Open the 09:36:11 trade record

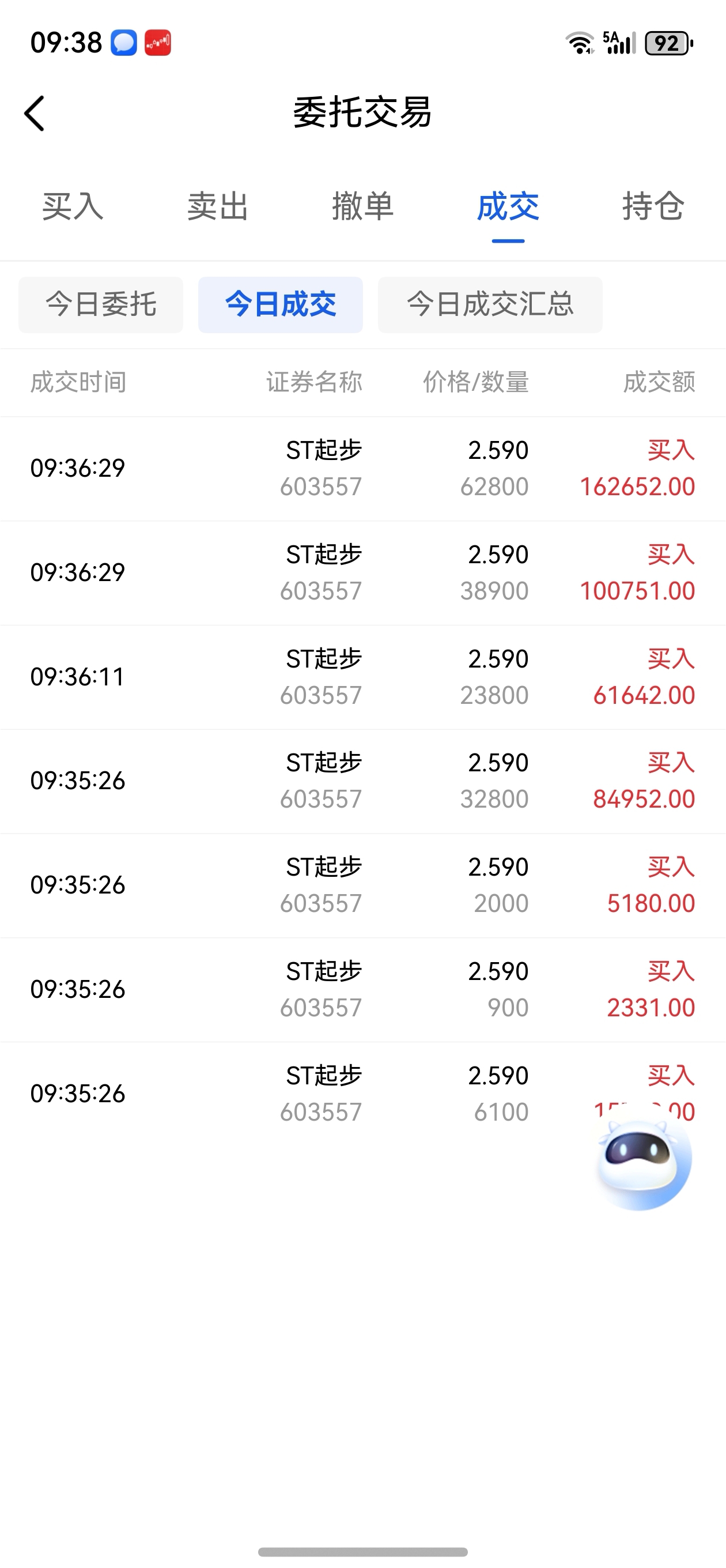(x=362, y=676)
